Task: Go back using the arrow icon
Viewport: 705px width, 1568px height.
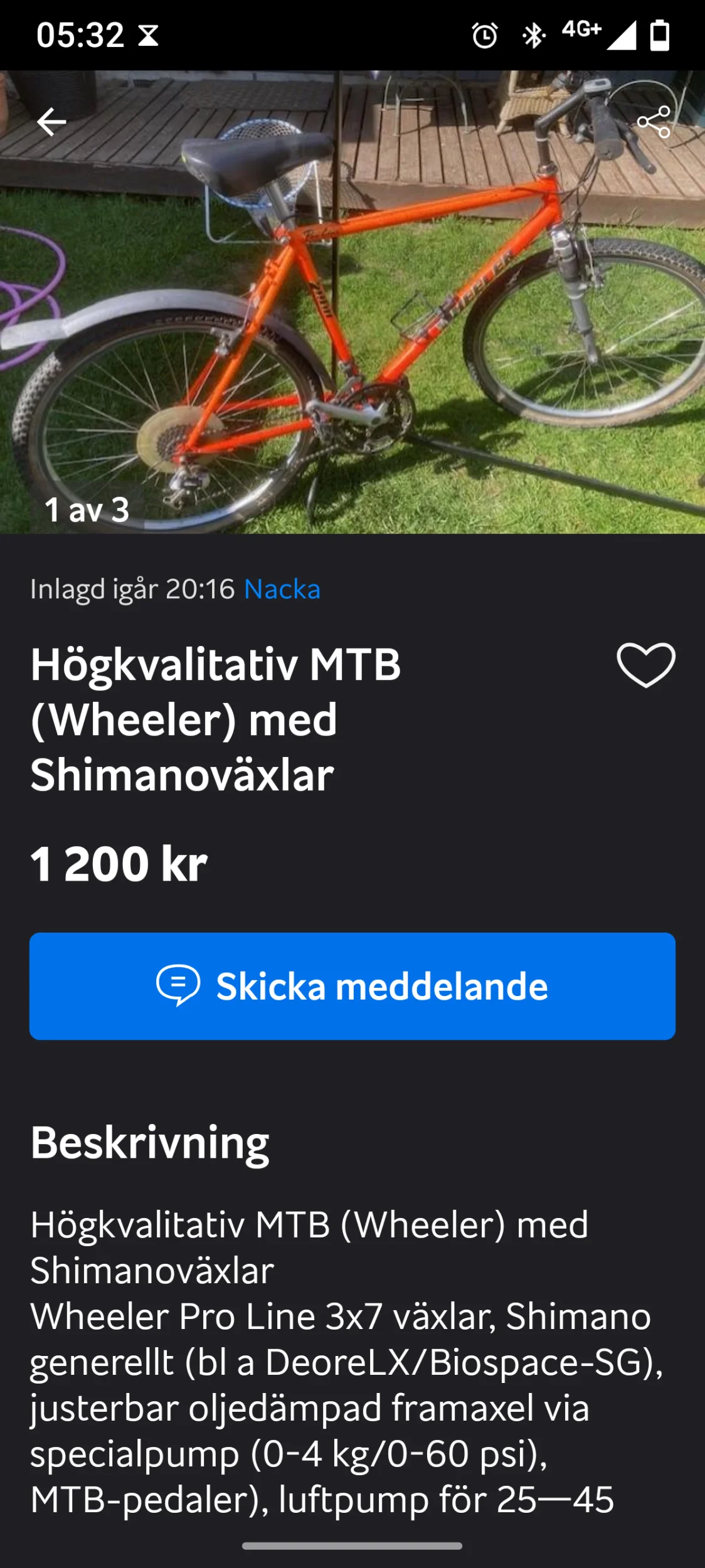Action: coord(51,122)
